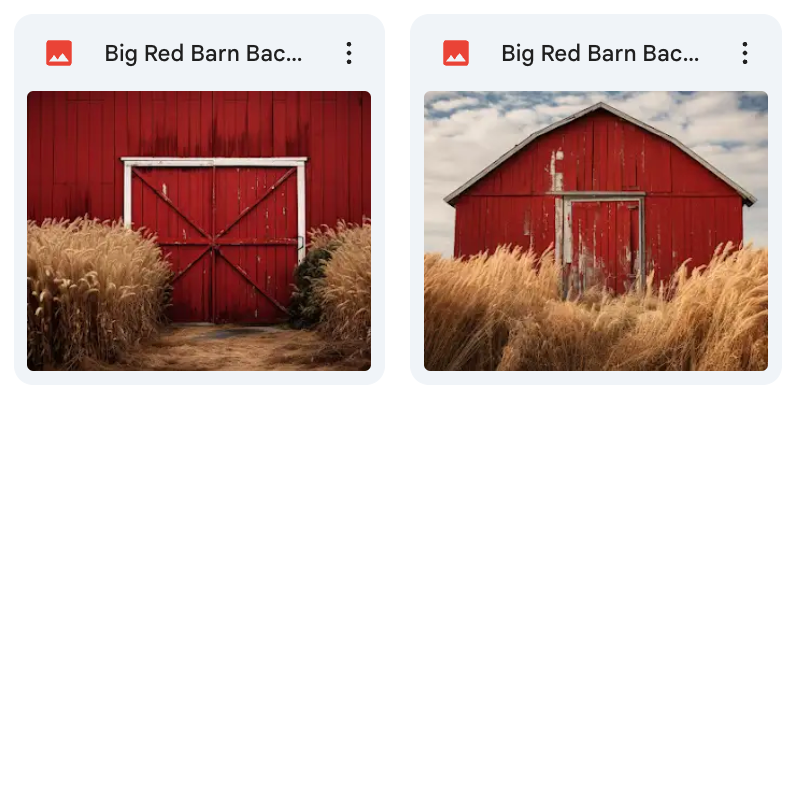This screenshot has height=792, width=786.
Task: Open the barn file showing the white-framed door close-up
Action: point(199,231)
